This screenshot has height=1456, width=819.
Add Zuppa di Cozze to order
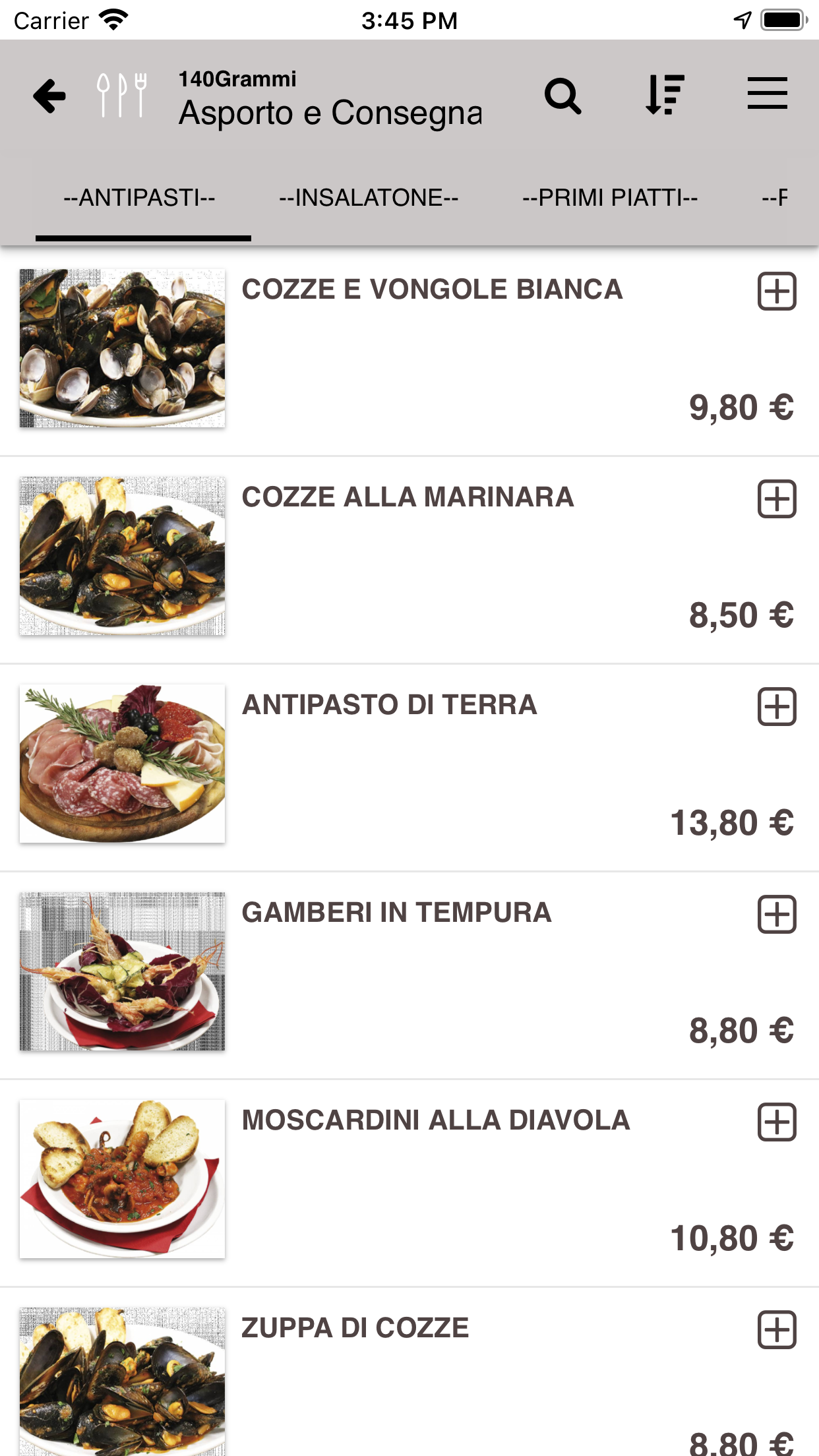click(777, 1330)
